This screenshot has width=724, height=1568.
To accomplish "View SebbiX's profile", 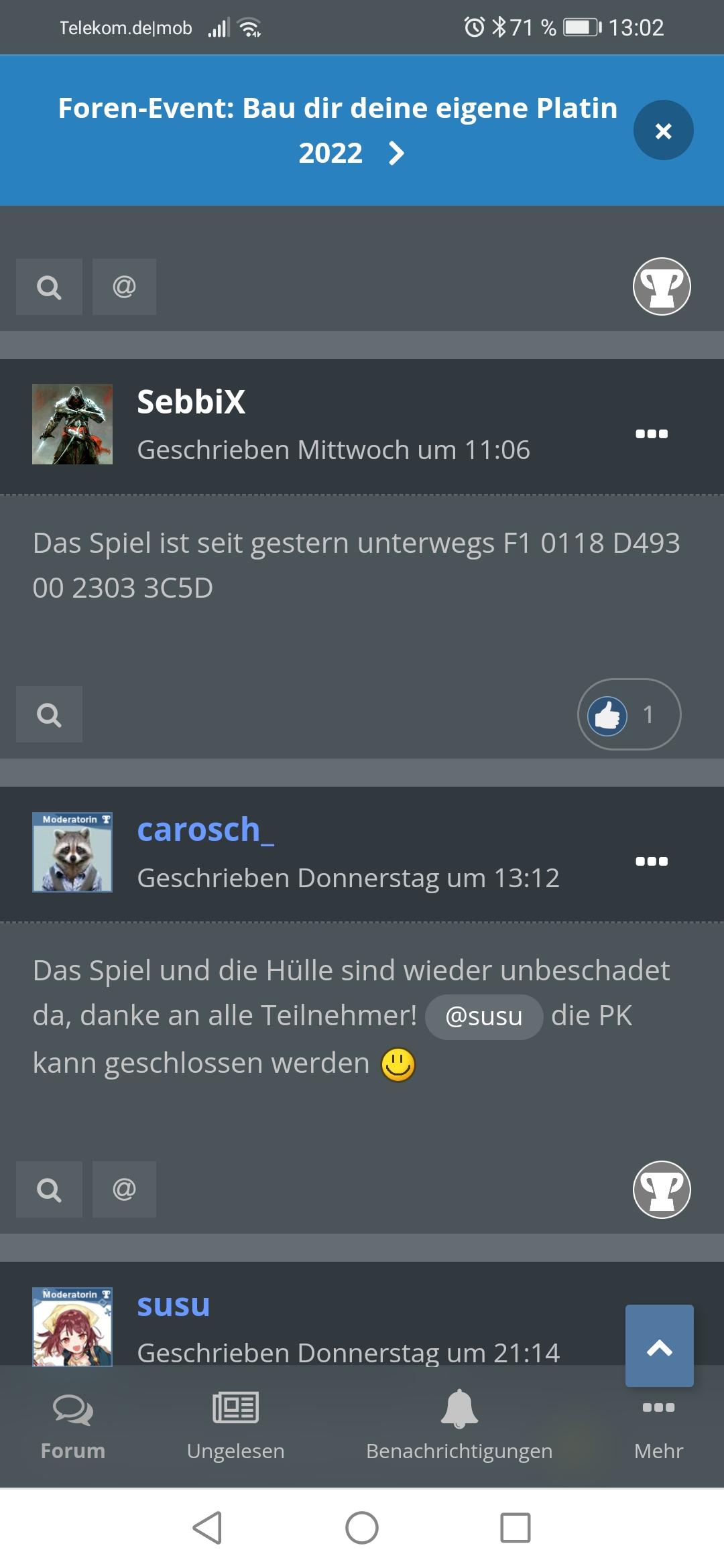I will pos(191,402).
